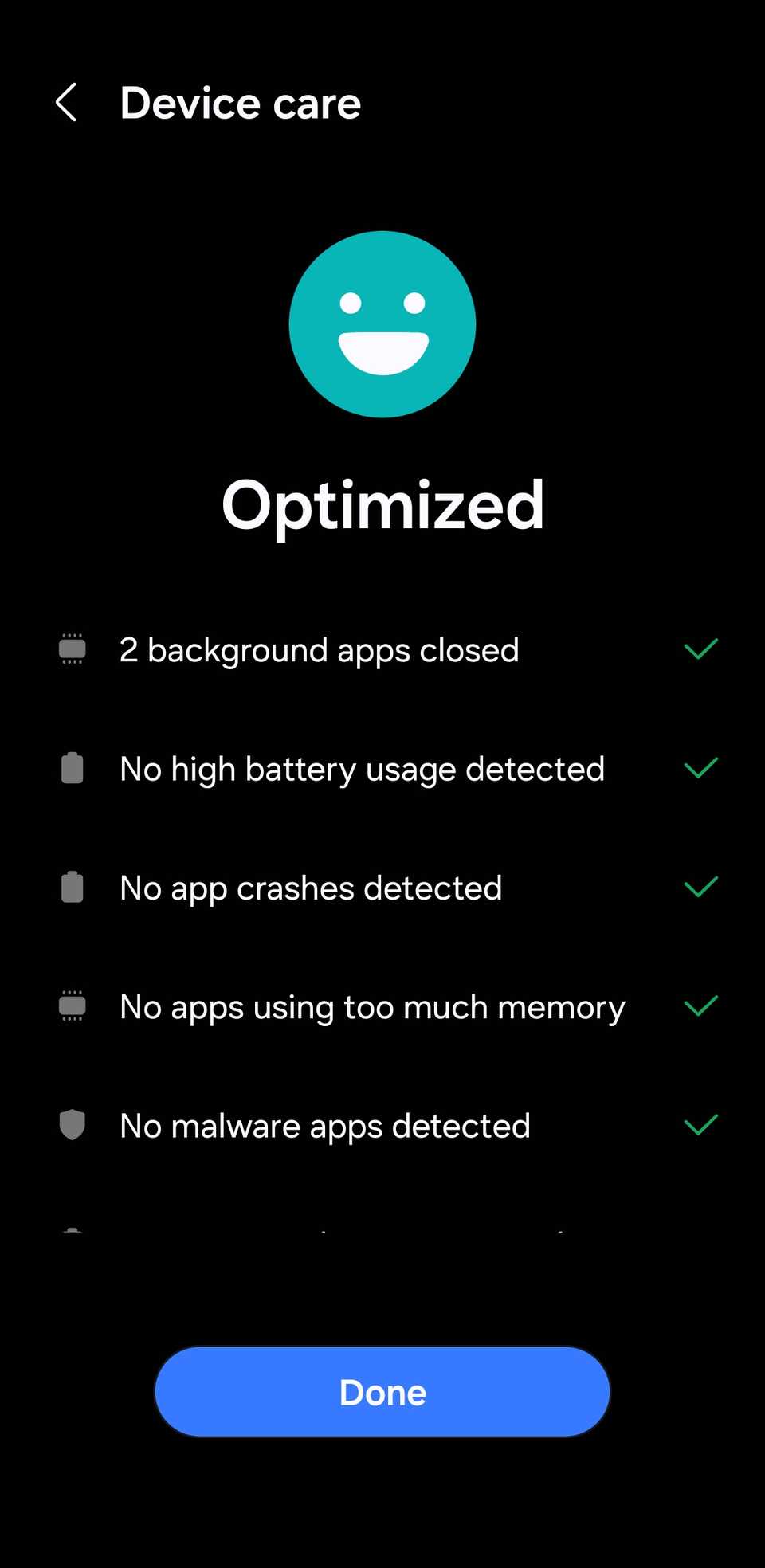Tap the check beside no apps using too much memory

(700, 1005)
